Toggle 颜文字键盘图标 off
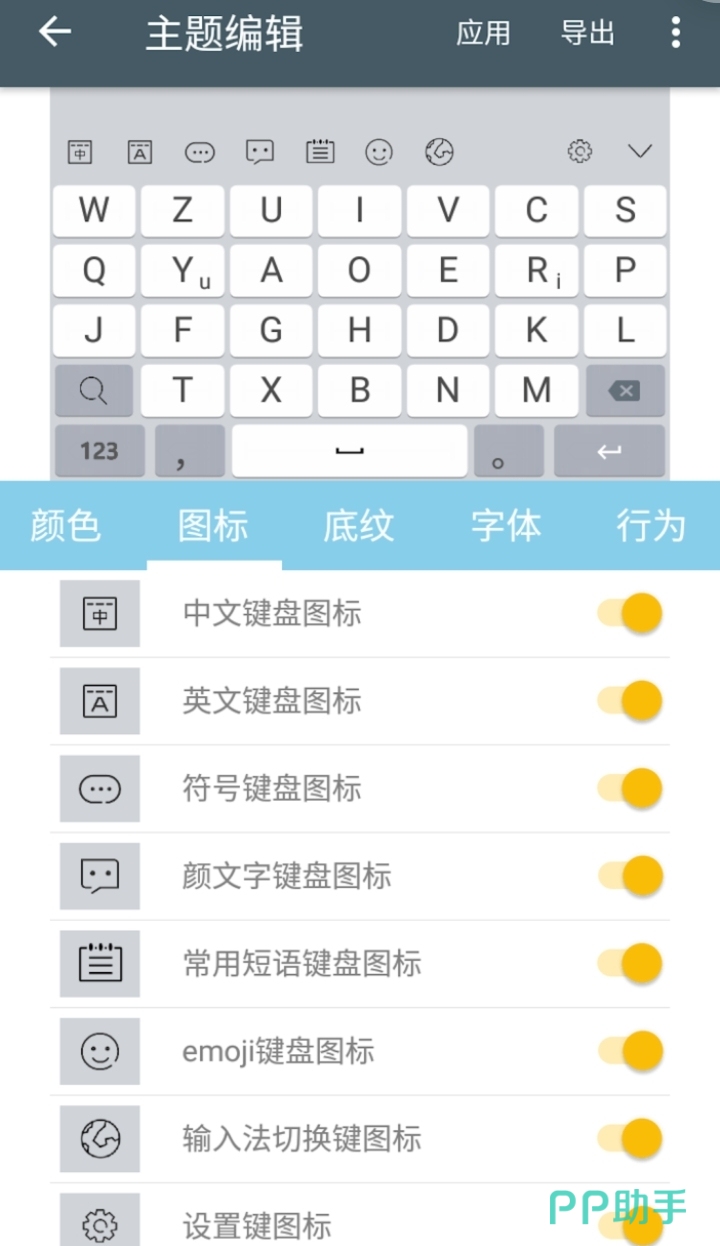Image resolution: width=720 pixels, height=1246 pixels. [631, 876]
